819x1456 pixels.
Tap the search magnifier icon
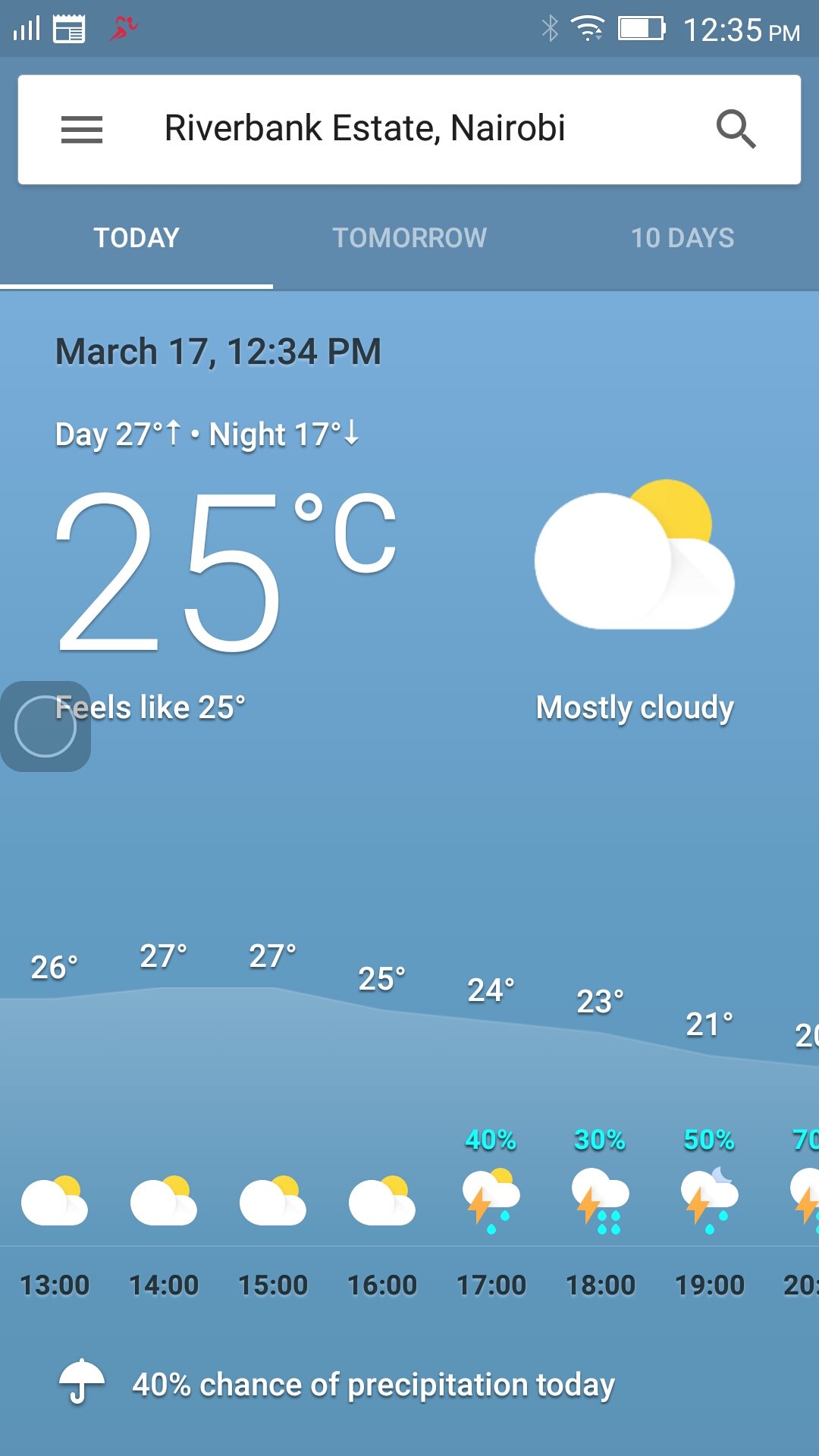click(x=736, y=129)
